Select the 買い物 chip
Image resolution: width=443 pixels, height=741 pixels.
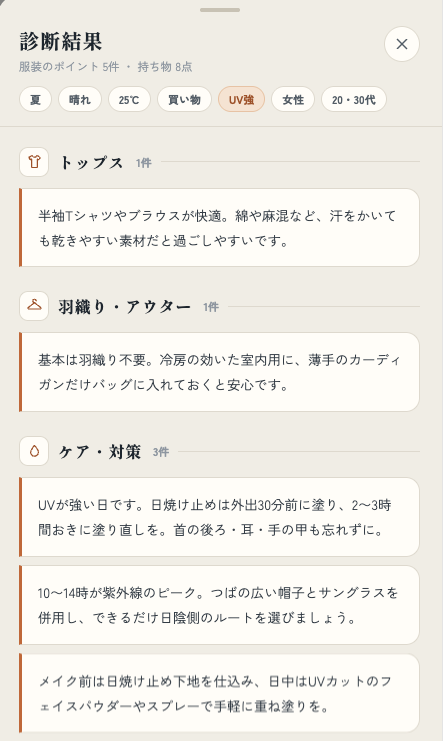click(x=184, y=100)
